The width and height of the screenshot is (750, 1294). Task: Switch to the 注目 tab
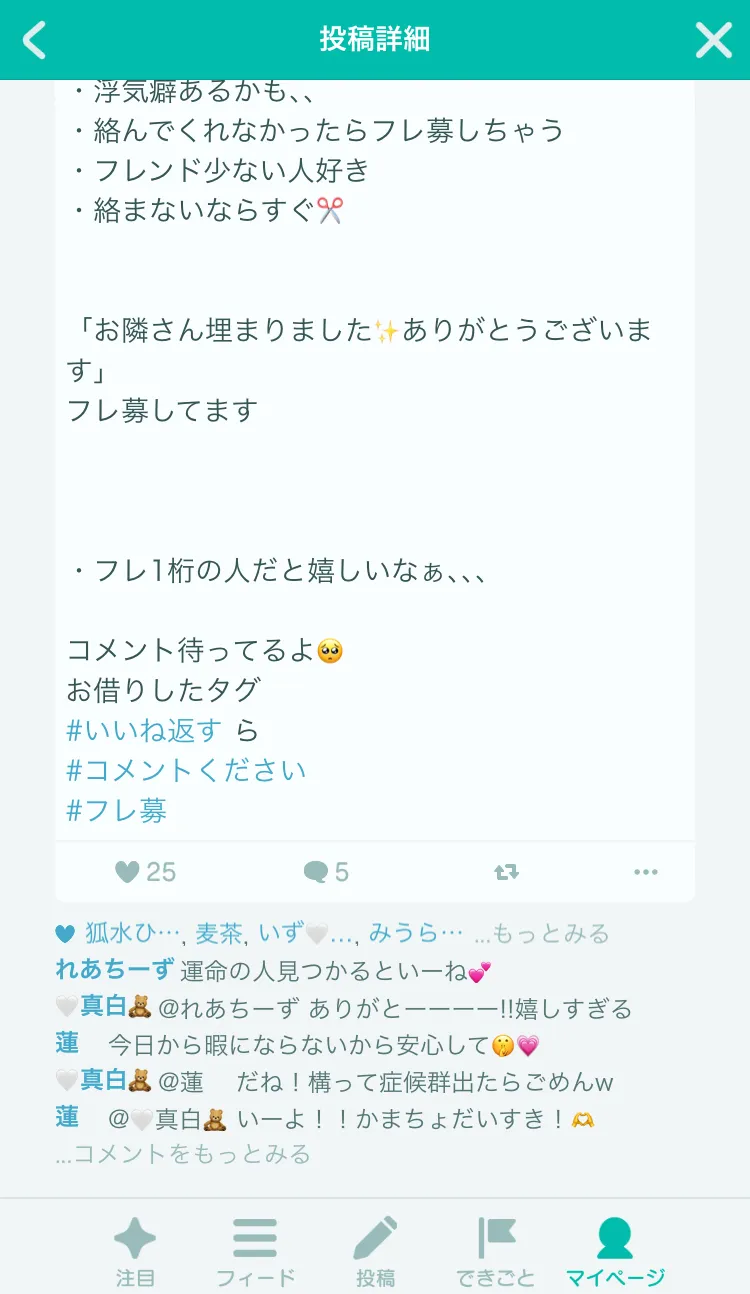point(135,1251)
